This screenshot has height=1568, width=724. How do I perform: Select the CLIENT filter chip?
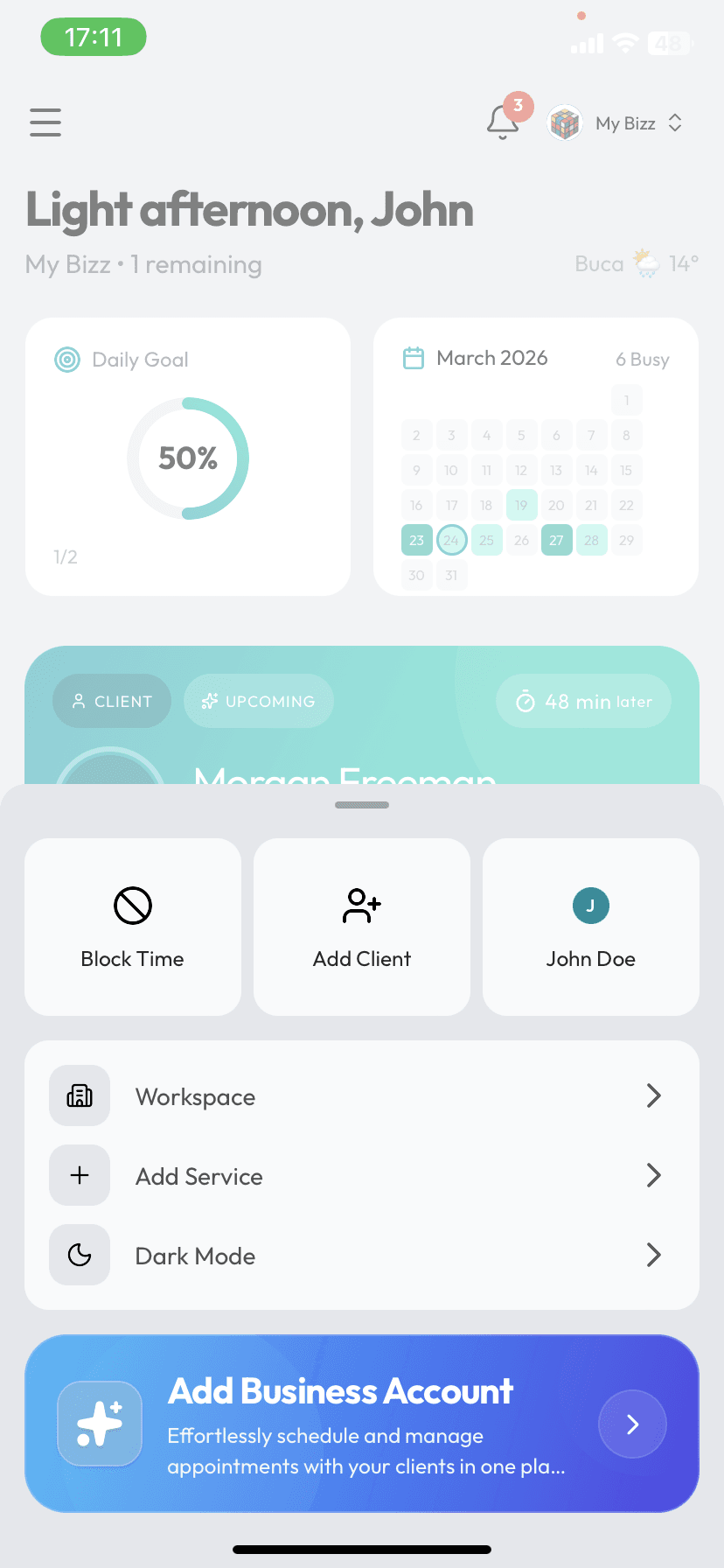coord(111,701)
